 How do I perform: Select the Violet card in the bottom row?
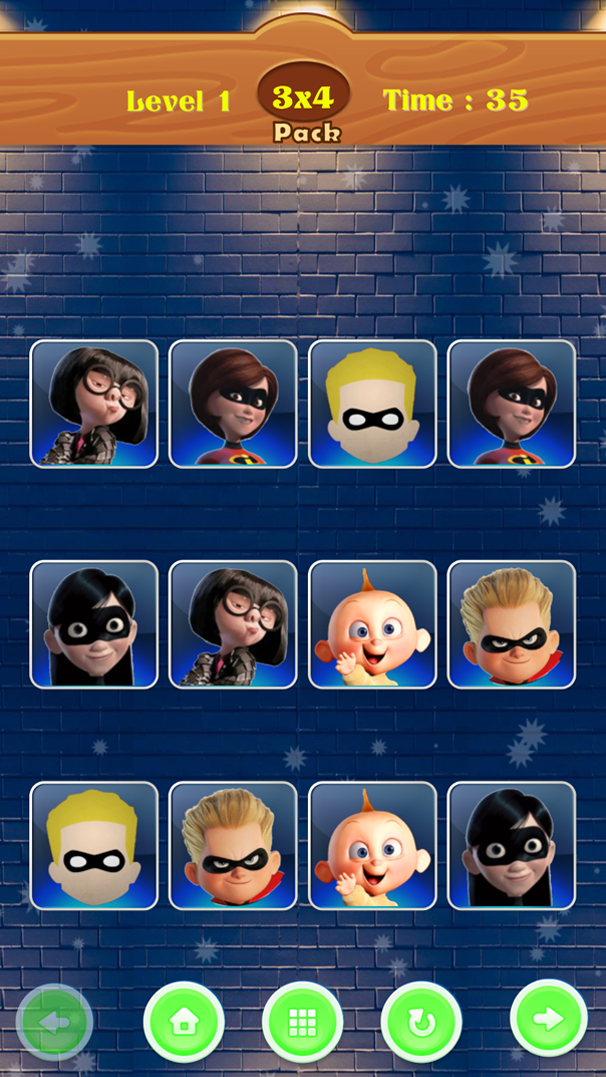(x=511, y=845)
